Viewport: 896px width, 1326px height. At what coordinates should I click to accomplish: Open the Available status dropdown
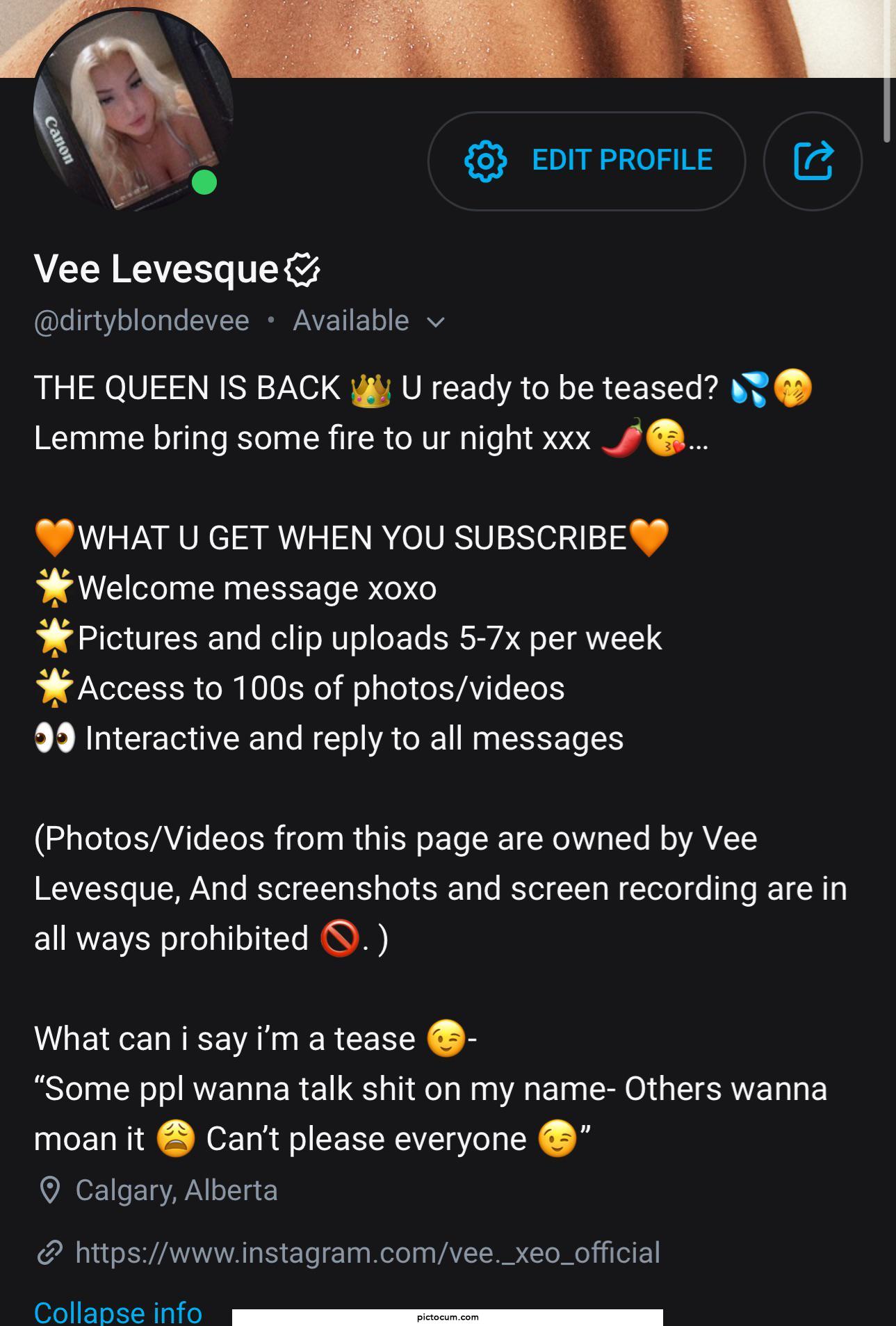368,321
